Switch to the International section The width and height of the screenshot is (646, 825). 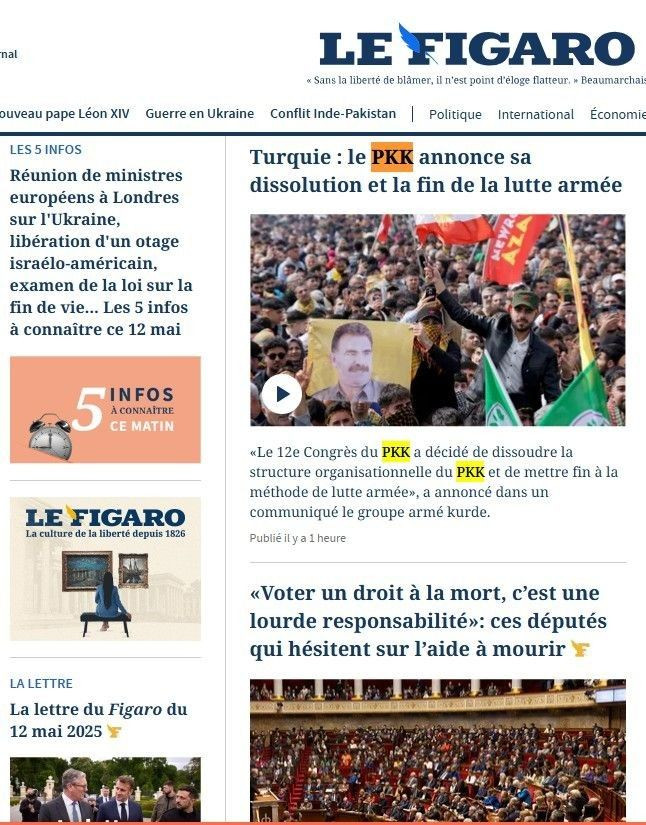[536, 115]
